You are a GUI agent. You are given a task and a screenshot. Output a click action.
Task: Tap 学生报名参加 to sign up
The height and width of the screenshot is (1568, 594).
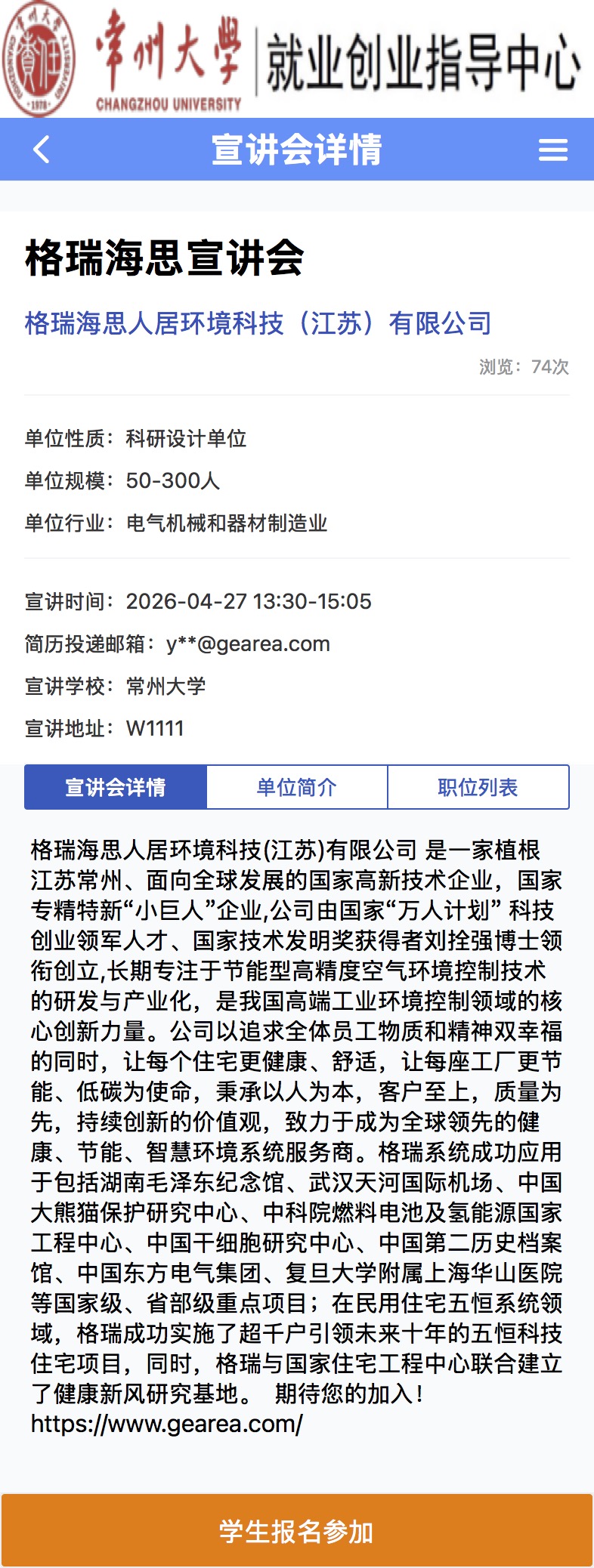[x=297, y=1532]
